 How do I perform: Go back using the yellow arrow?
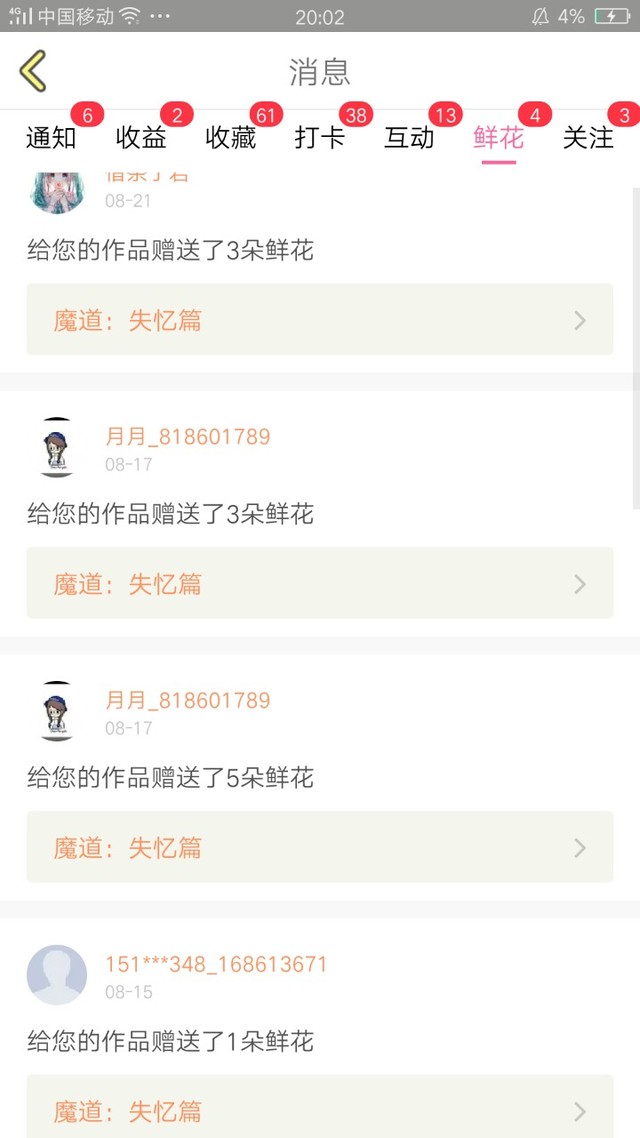(x=33, y=71)
